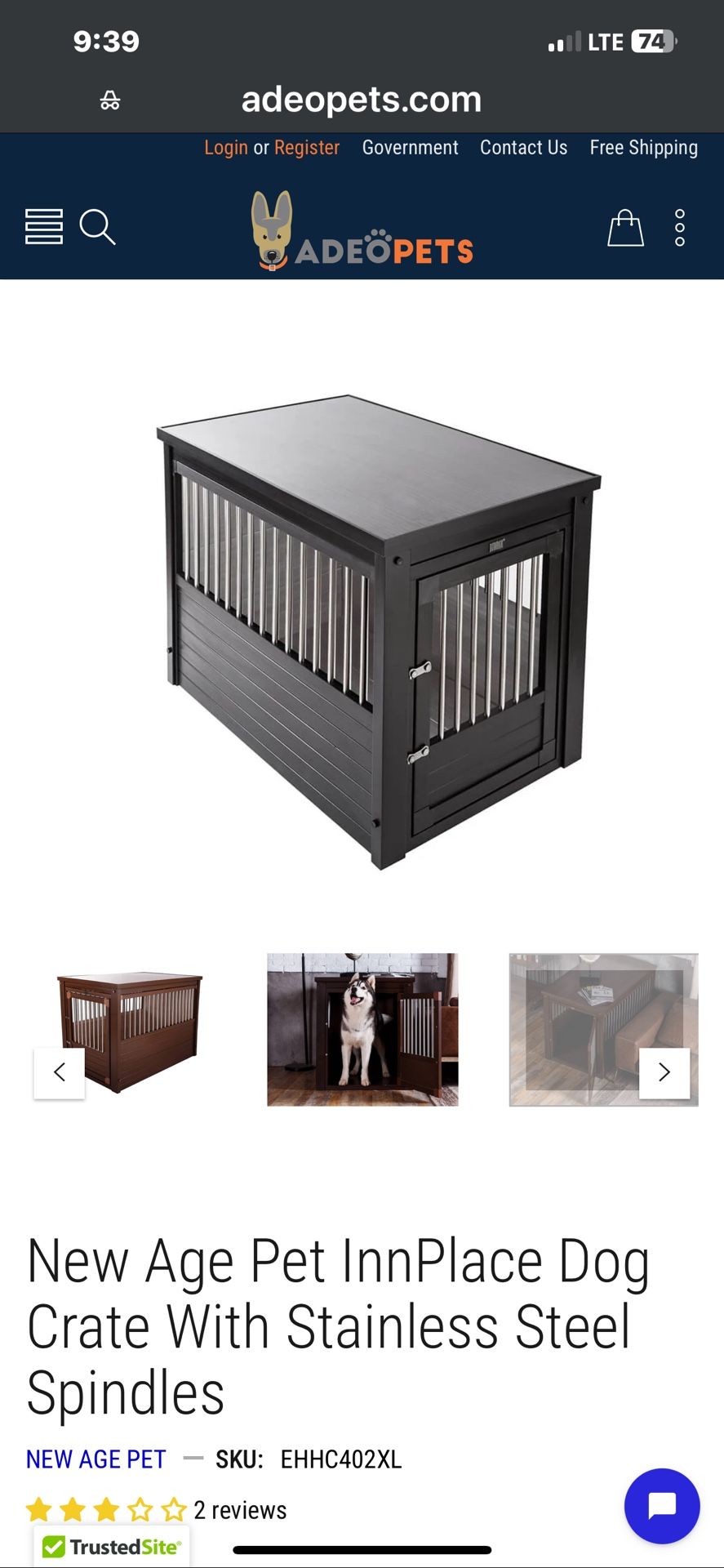Open the shopping bag cart icon

click(x=624, y=229)
